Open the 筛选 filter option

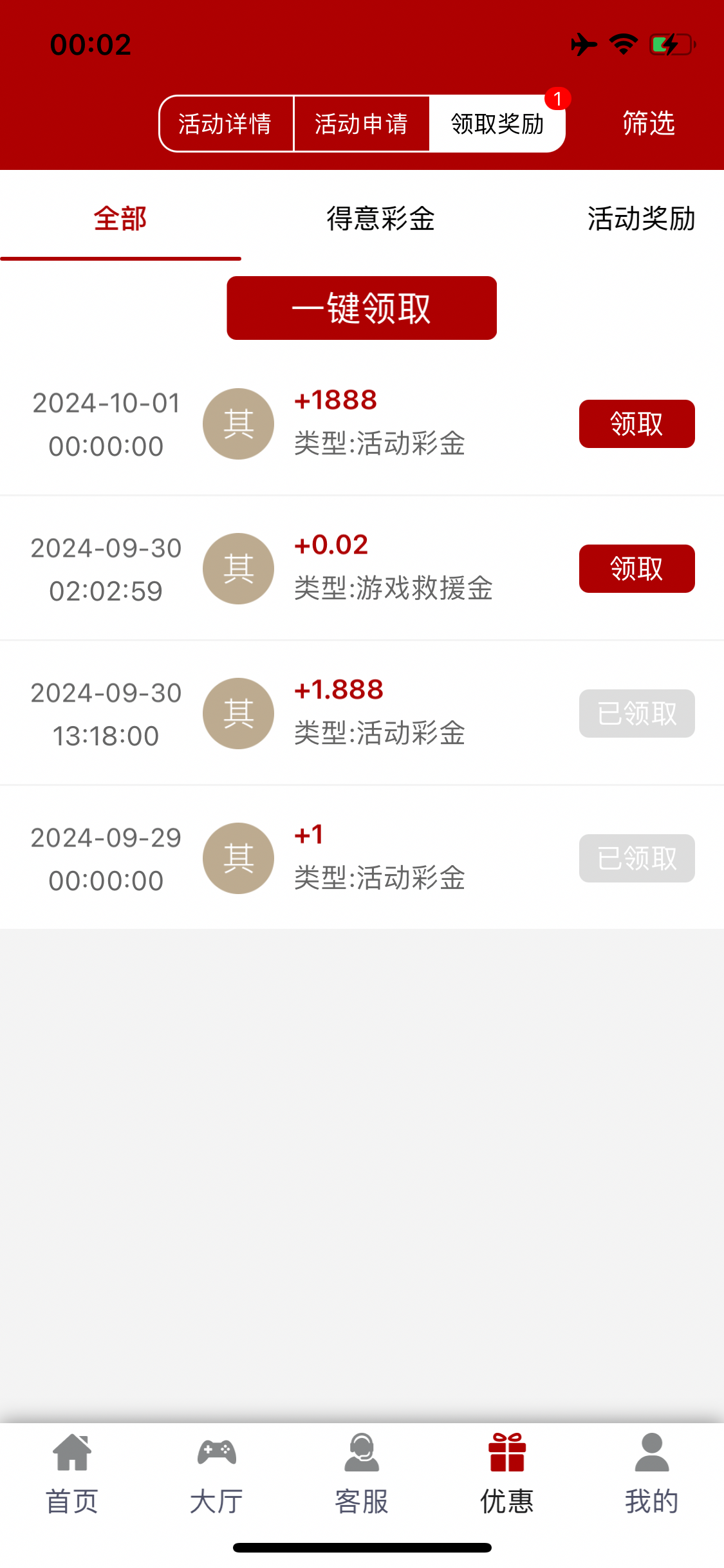click(648, 123)
